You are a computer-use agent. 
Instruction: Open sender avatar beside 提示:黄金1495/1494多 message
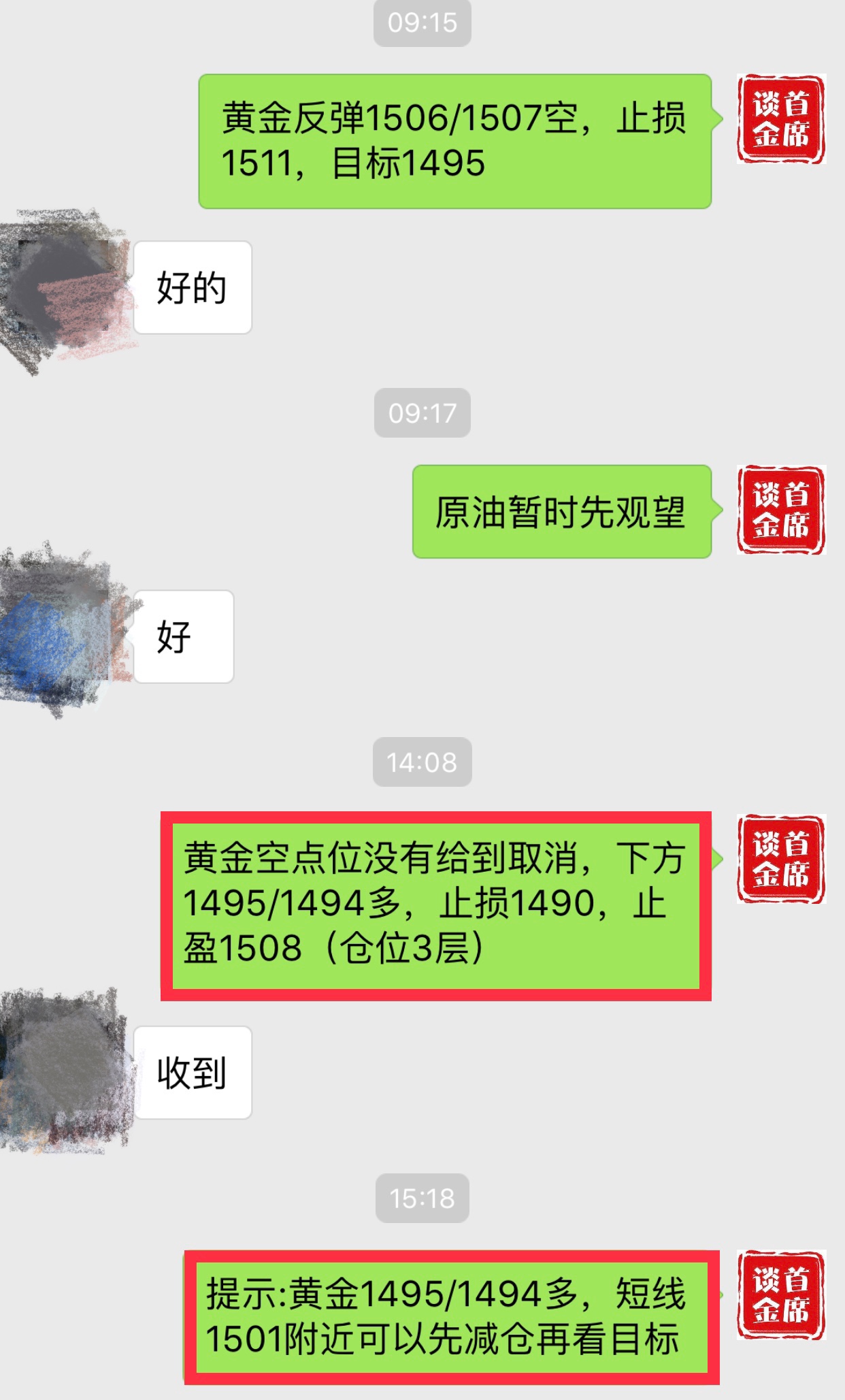click(x=781, y=1295)
